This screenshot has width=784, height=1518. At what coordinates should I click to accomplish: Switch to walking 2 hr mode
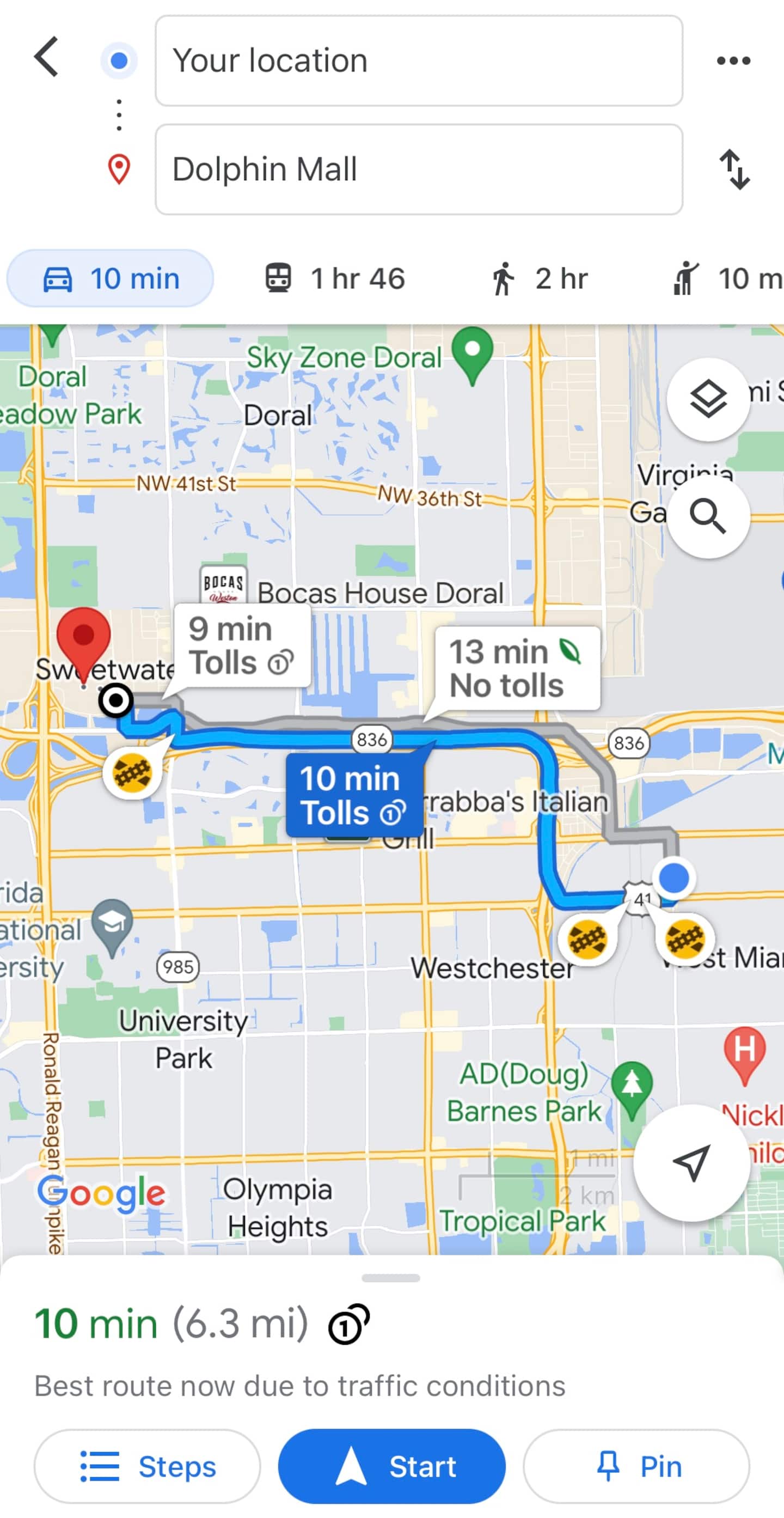point(538,279)
